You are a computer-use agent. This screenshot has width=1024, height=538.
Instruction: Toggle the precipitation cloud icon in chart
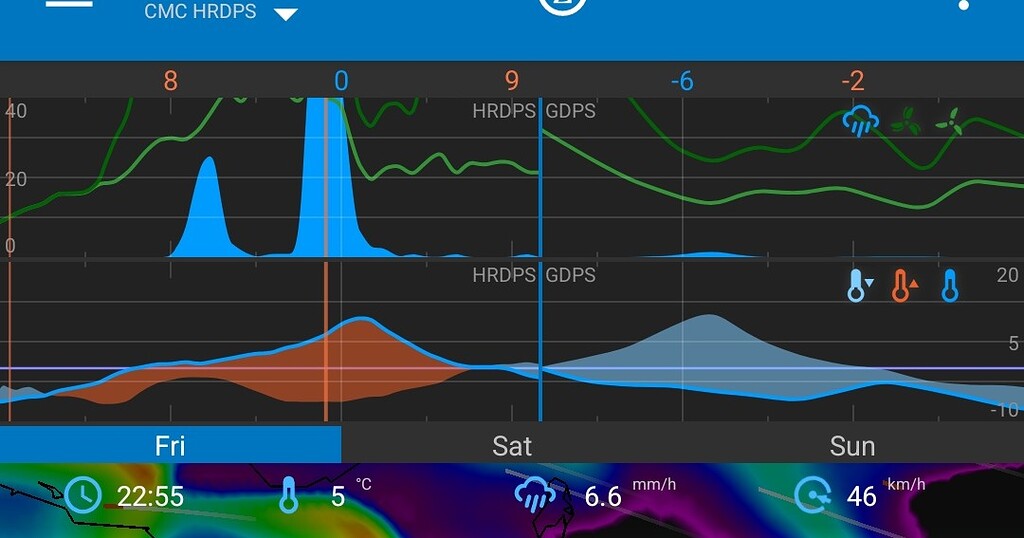click(x=860, y=123)
